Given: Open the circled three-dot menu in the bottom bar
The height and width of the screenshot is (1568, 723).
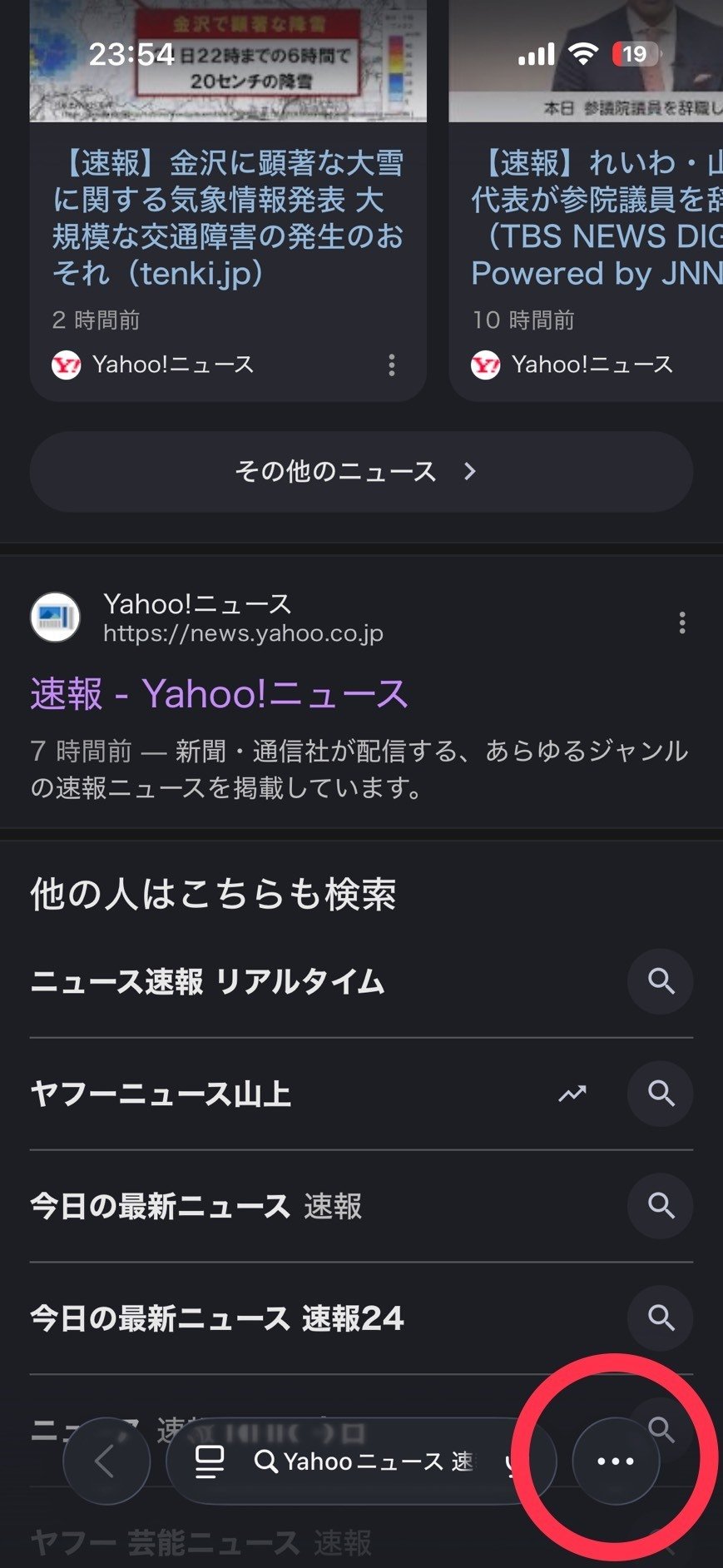Looking at the screenshot, I should [615, 1461].
